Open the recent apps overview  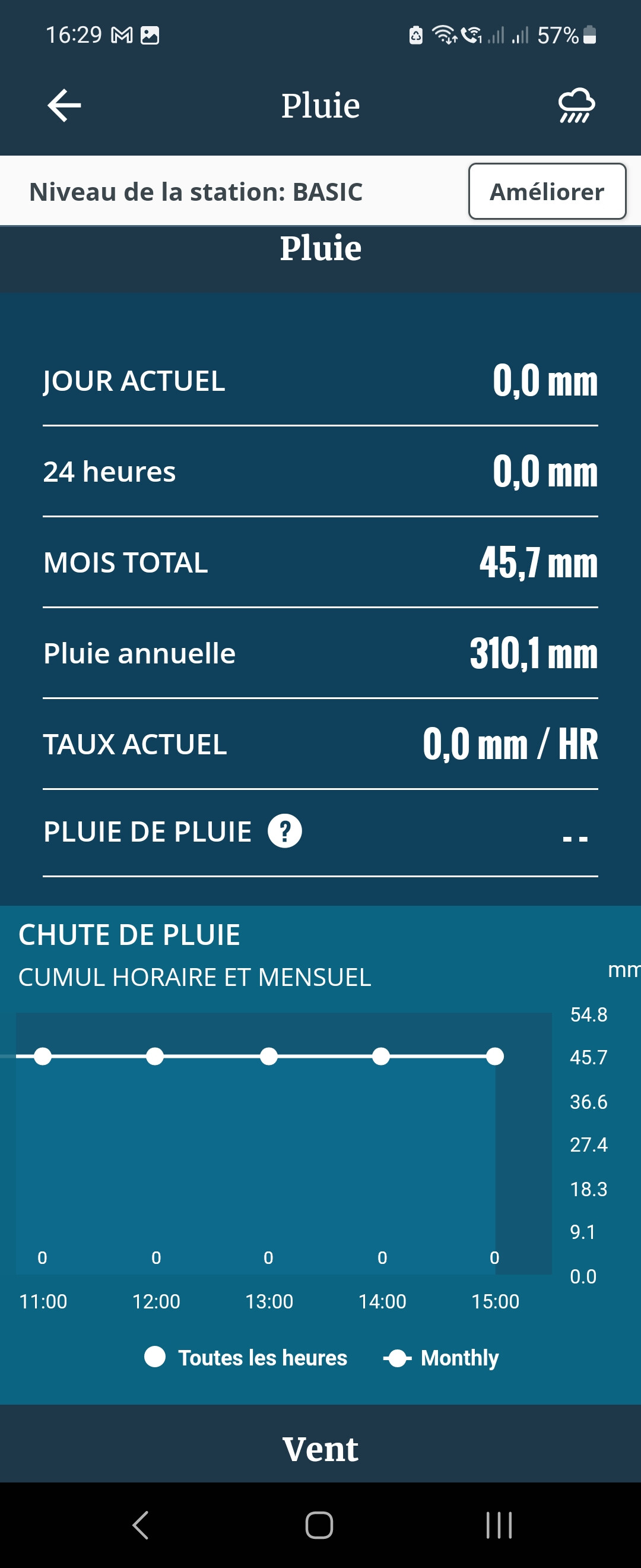tap(499, 1525)
